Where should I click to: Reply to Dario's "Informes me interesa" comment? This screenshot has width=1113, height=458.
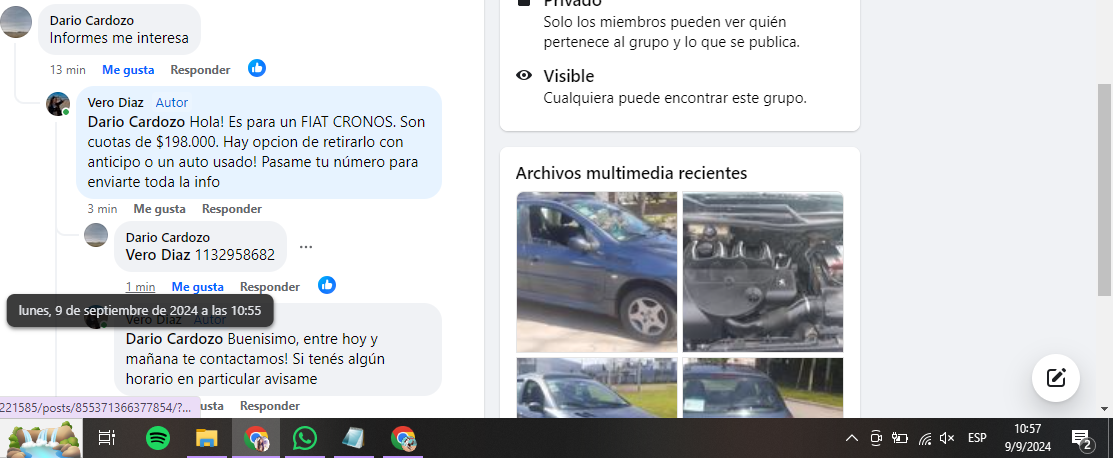point(200,70)
